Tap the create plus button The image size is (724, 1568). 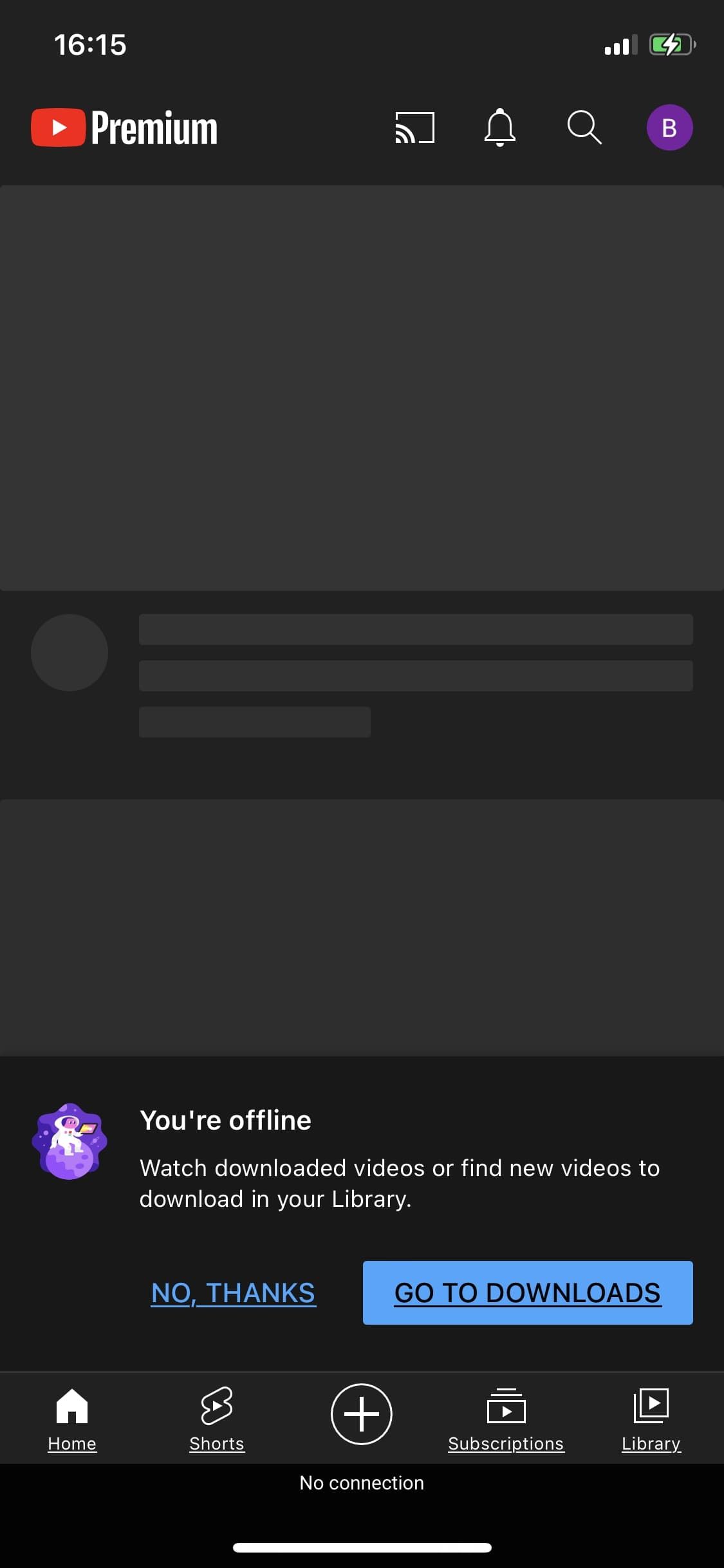click(362, 1414)
